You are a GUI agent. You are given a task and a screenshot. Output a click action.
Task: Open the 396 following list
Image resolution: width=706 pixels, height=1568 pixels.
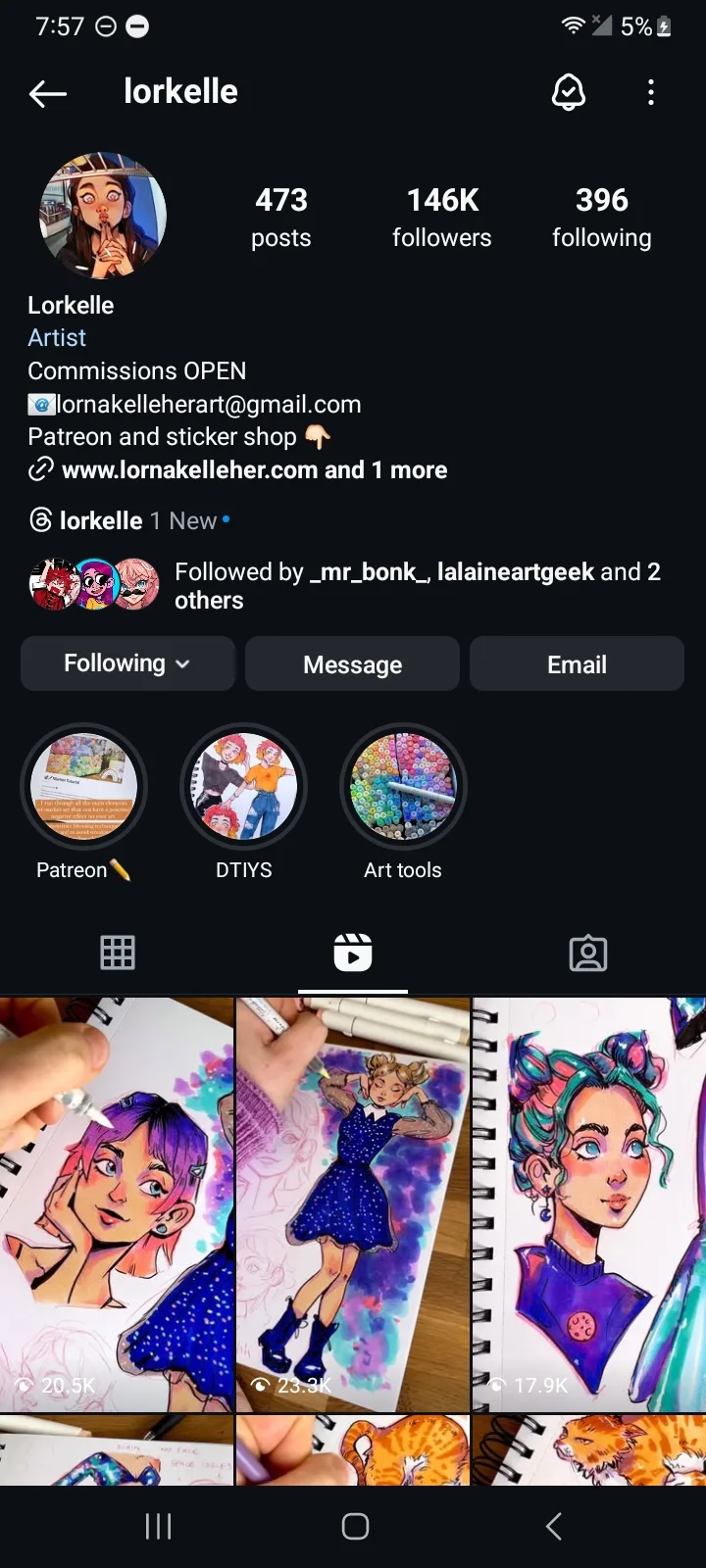(x=601, y=218)
